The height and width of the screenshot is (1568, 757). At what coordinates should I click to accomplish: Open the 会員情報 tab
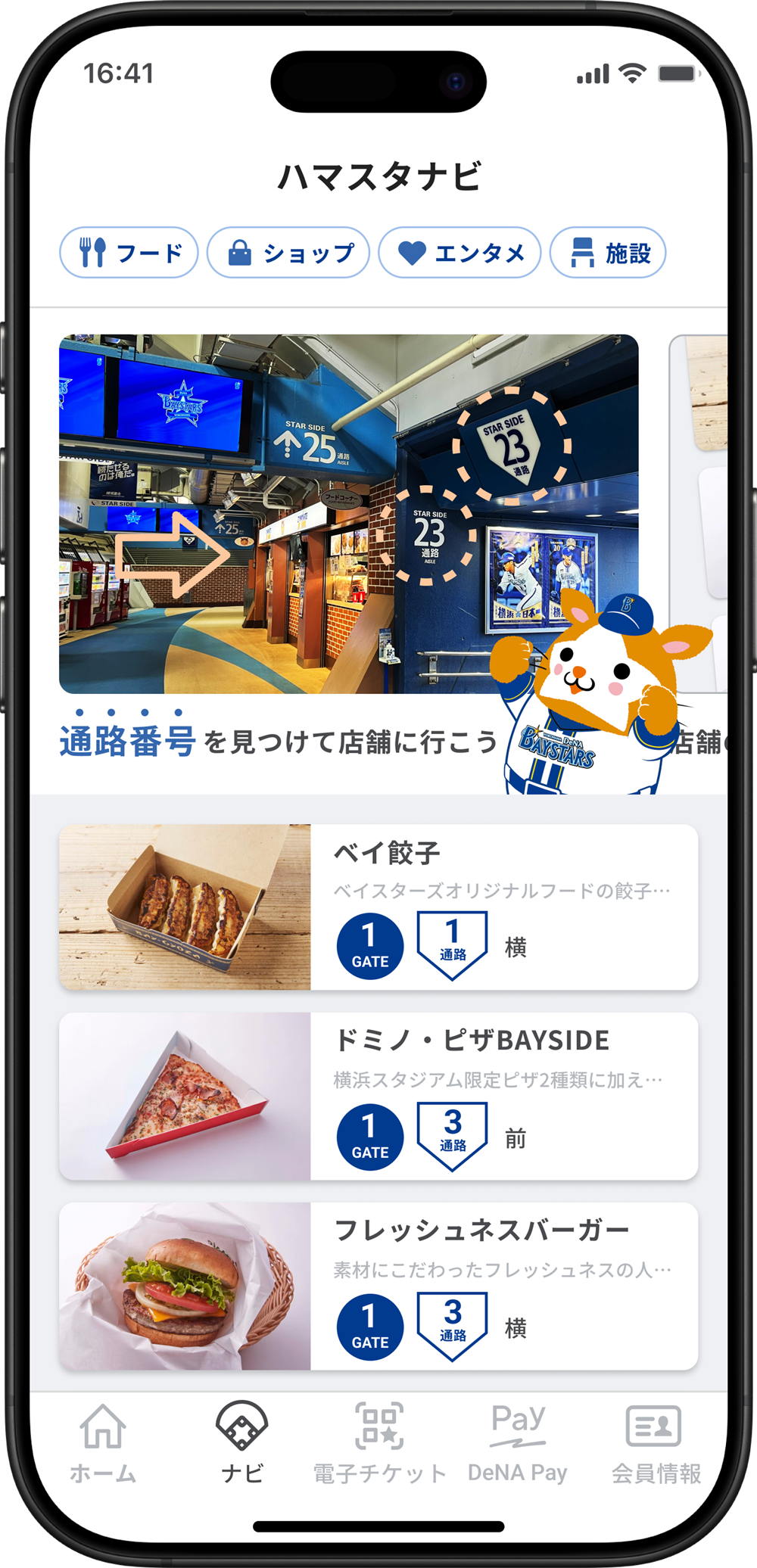click(656, 1442)
